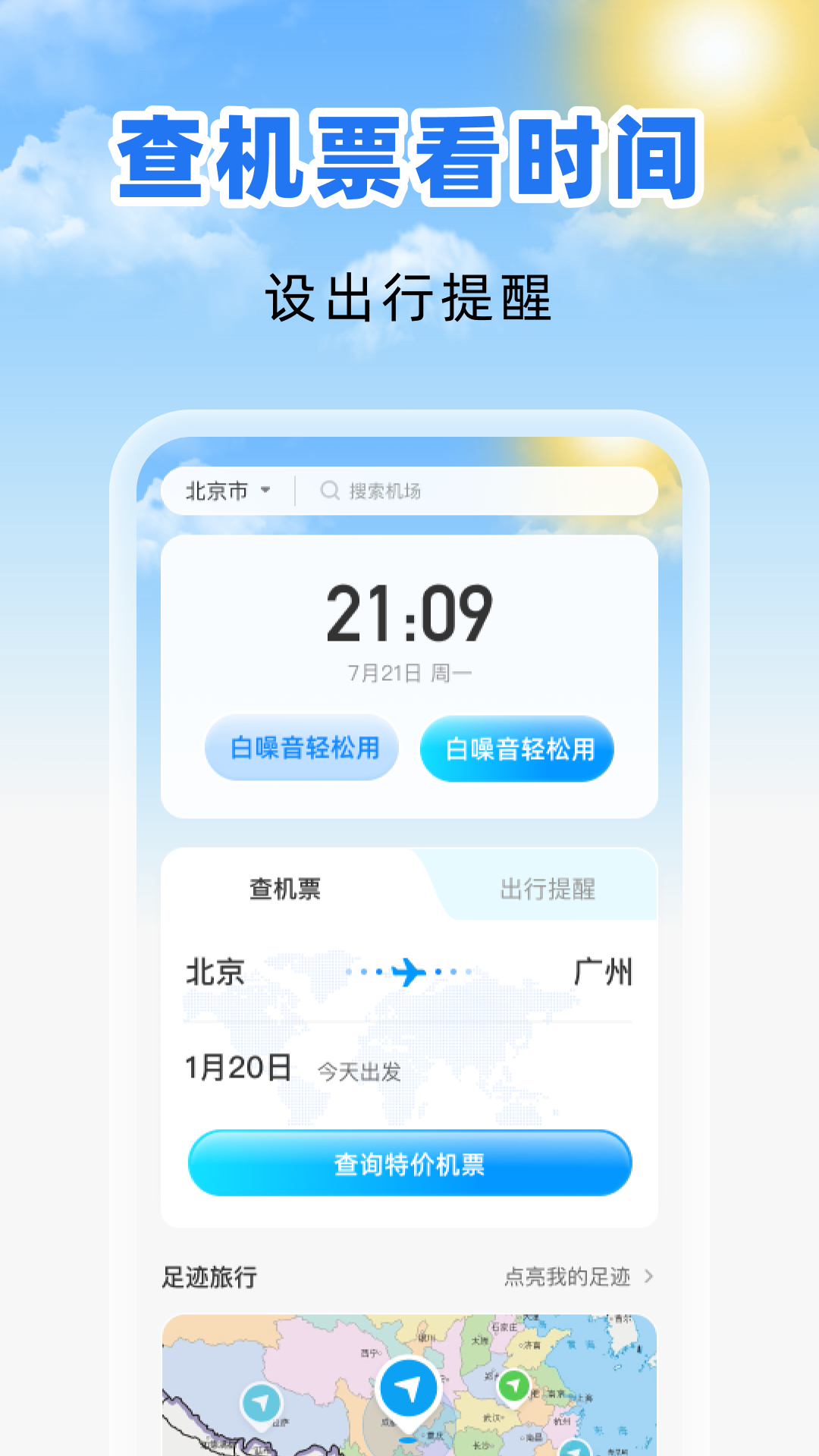Tap the dropdown arrow beside 北京市

(x=264, y=491)
